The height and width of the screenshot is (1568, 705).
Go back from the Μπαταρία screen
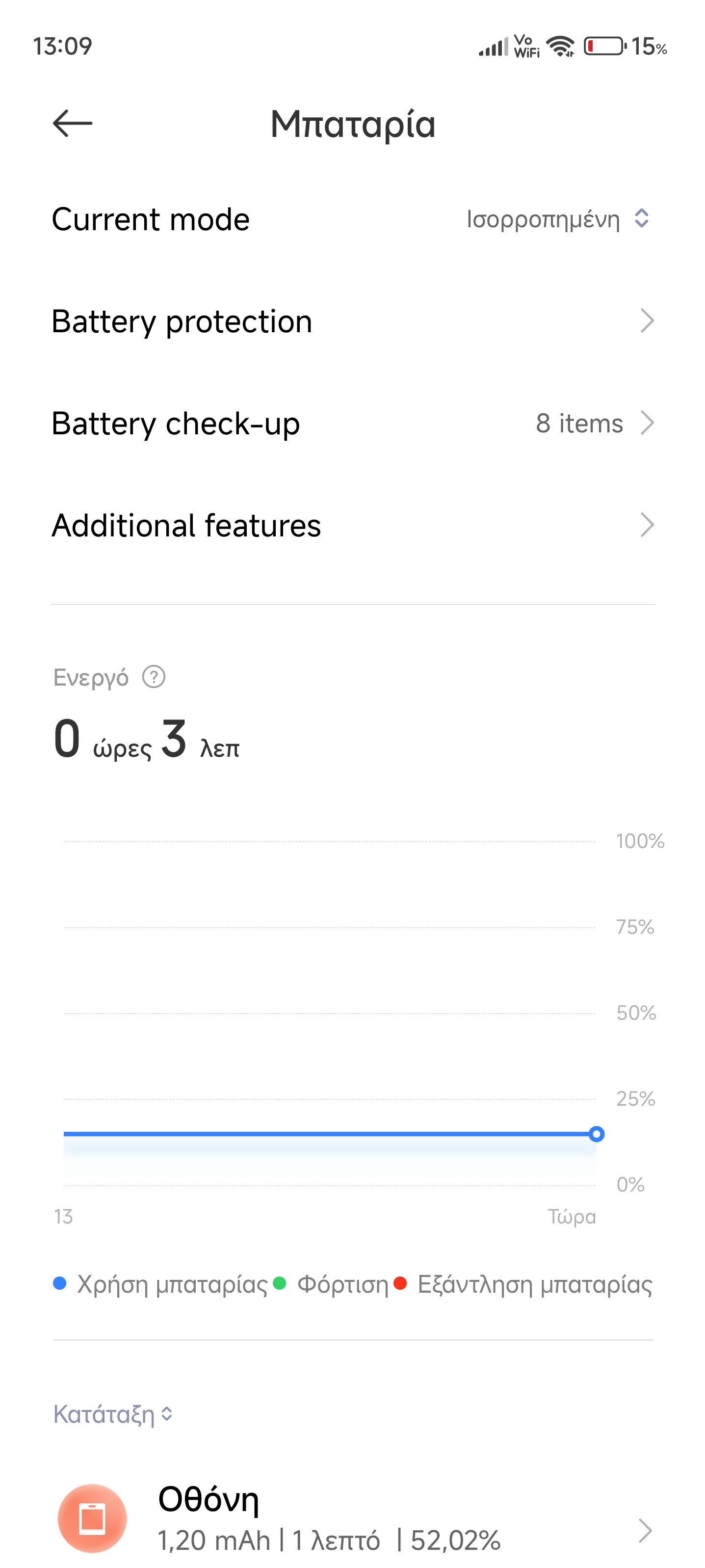point(73,124)
